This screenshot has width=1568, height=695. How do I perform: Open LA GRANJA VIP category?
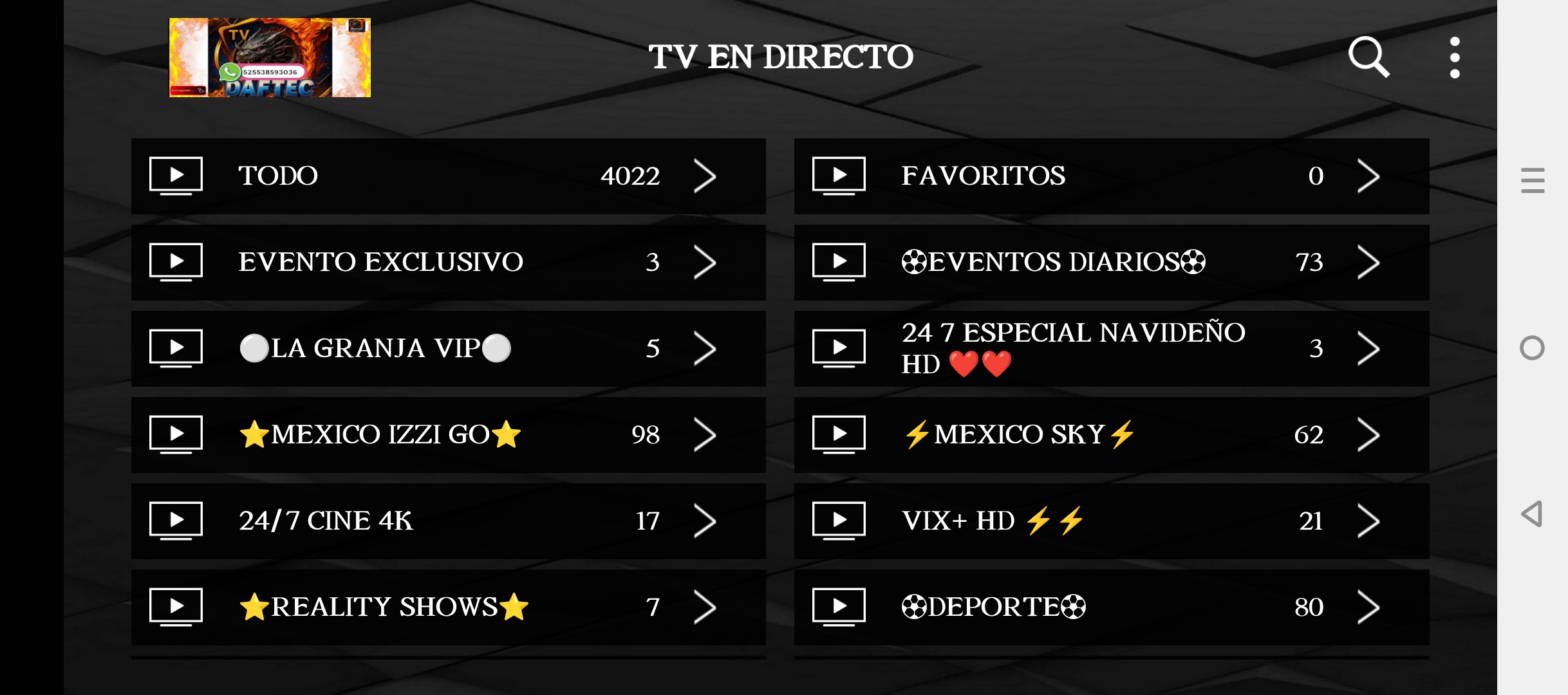click(448, 348)
